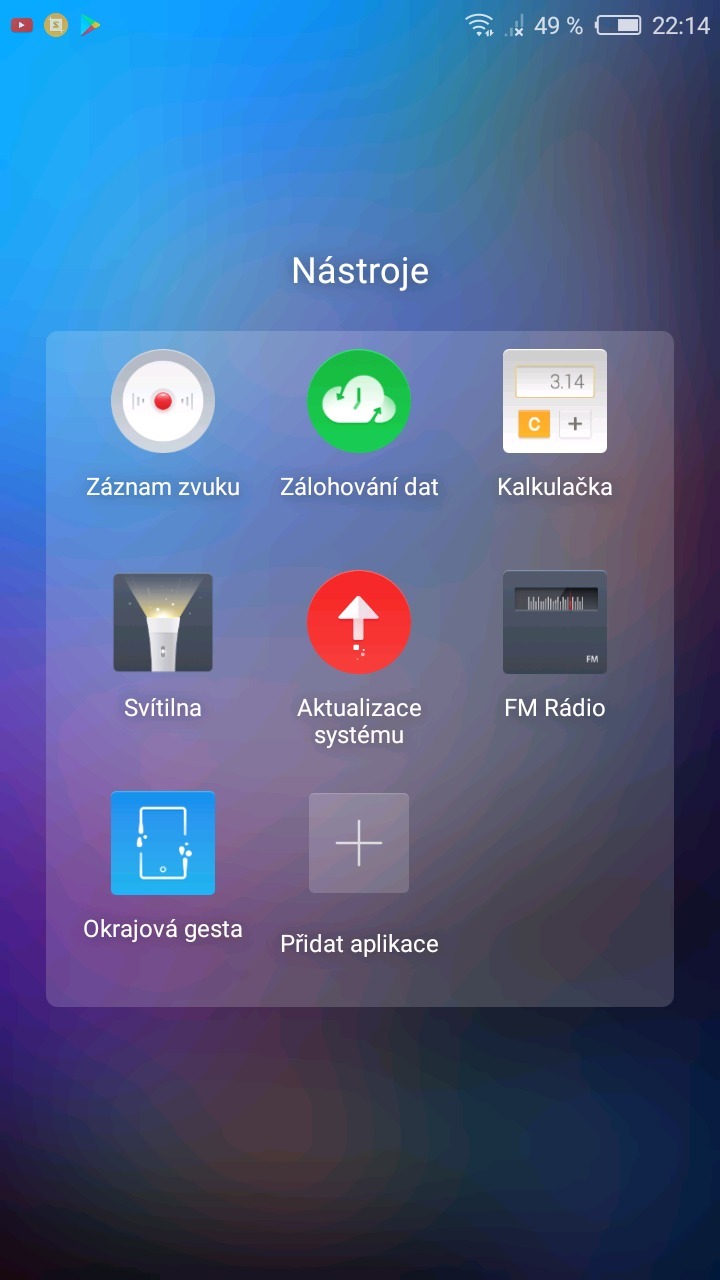The height and width of the screenshot is (1280, 720).
Task: Tap the Nástroje folder title
Action: click(x=359, y=270)
